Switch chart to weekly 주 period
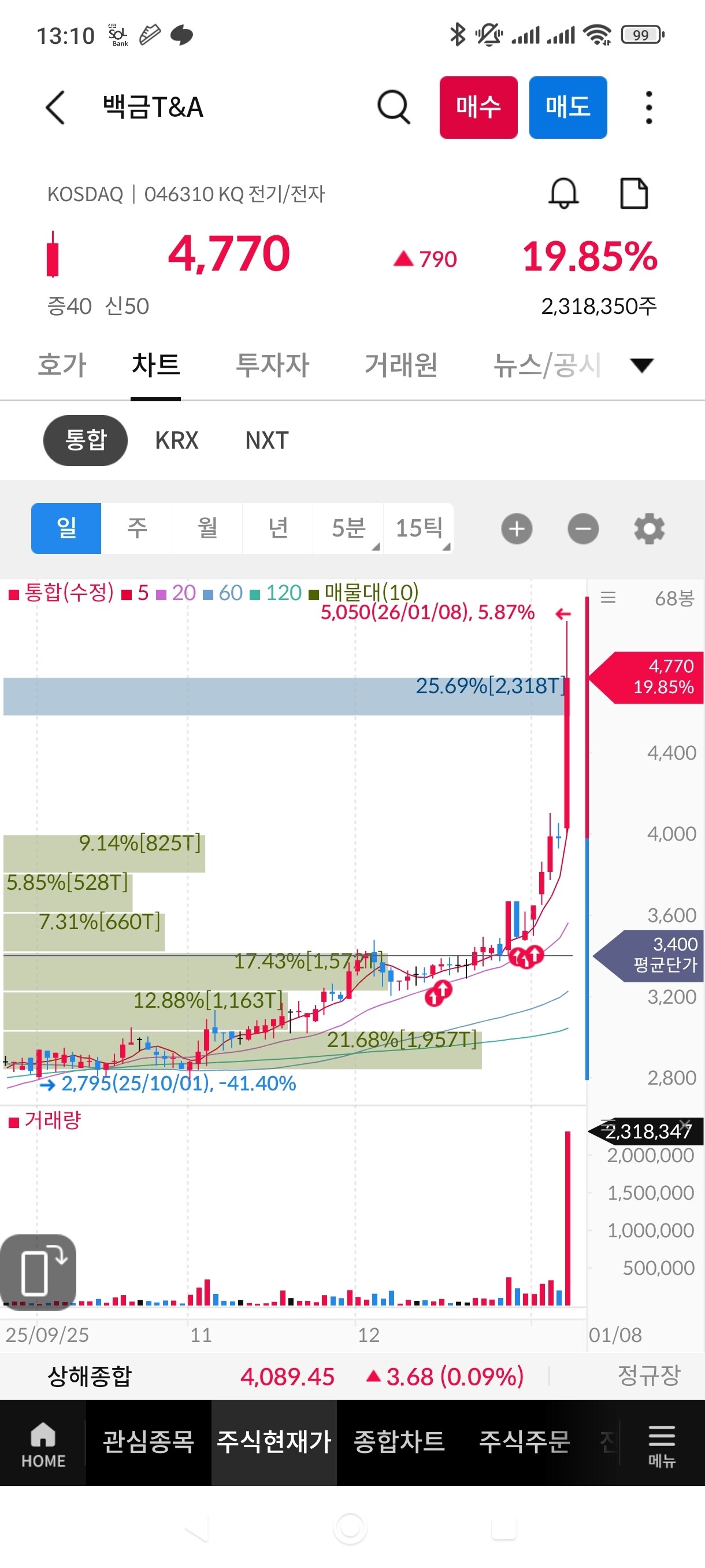 pos(136,528)
